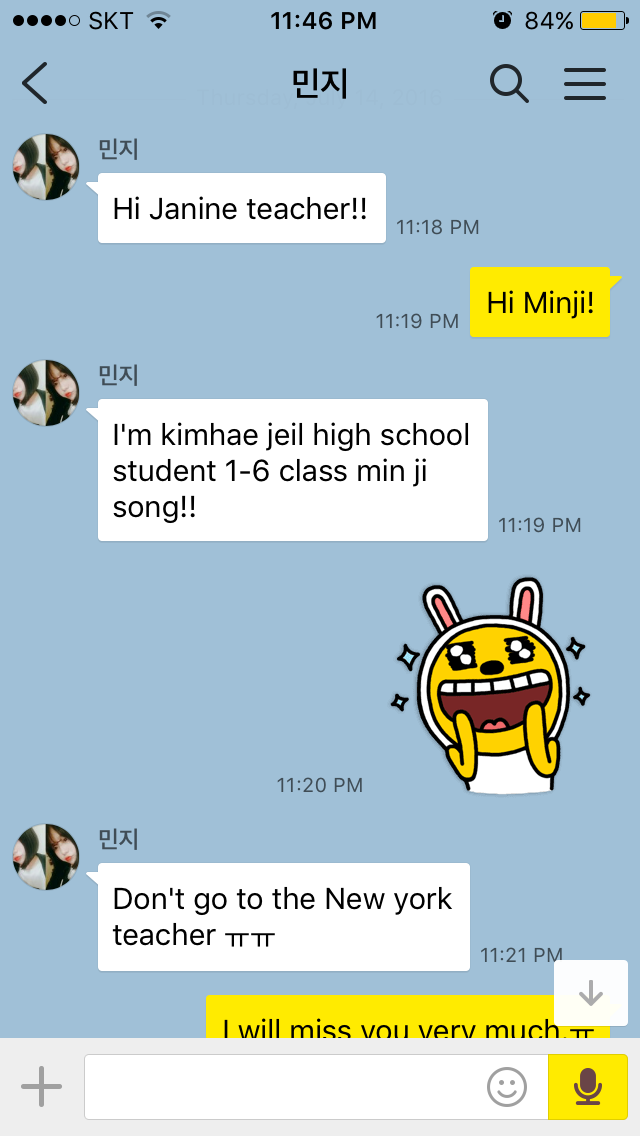Viewport: 640px width, 1136px height.
Task: Jump to latest messages with down arrow
Action: click(x=591, y=993)
